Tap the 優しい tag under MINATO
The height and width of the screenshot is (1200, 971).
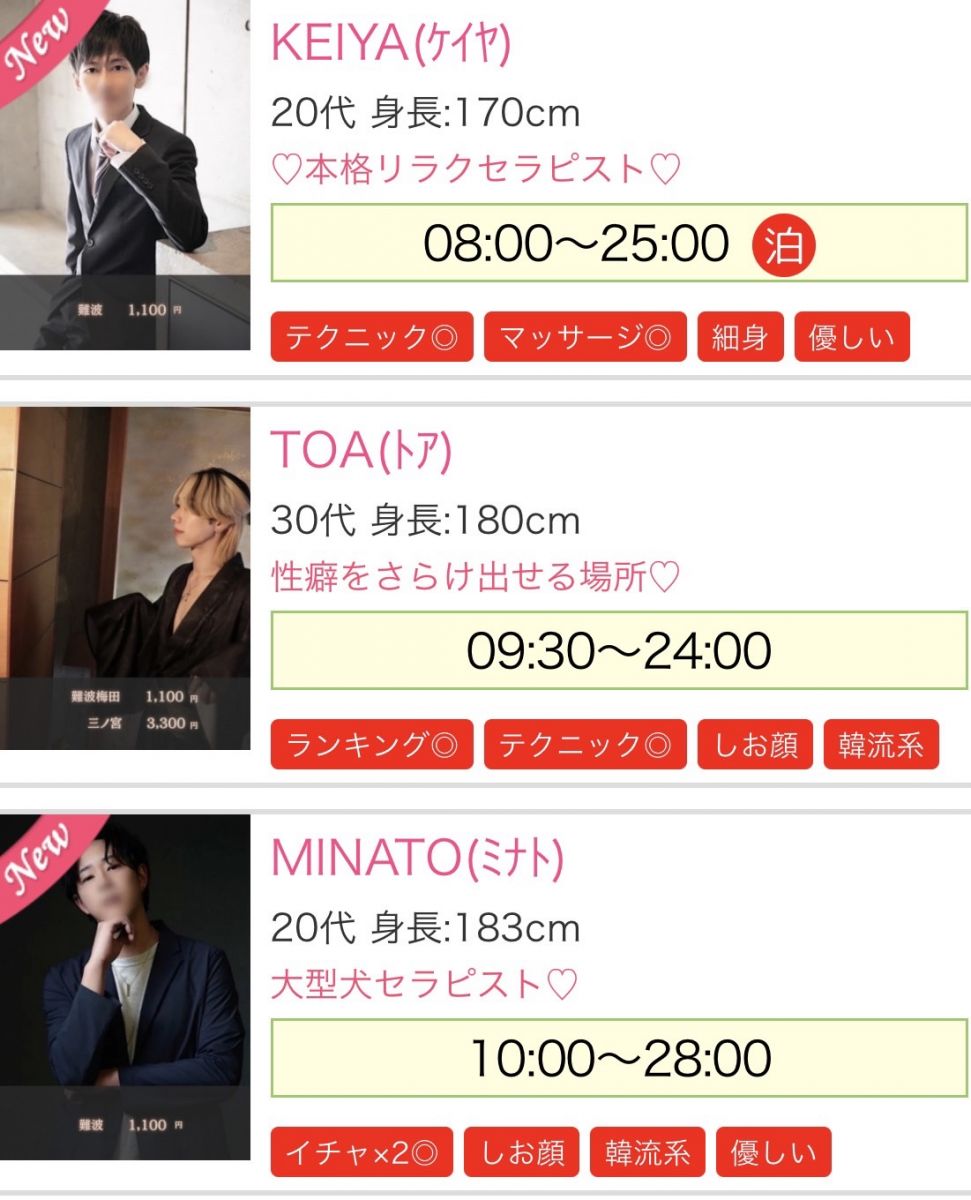click(773, 1152)
